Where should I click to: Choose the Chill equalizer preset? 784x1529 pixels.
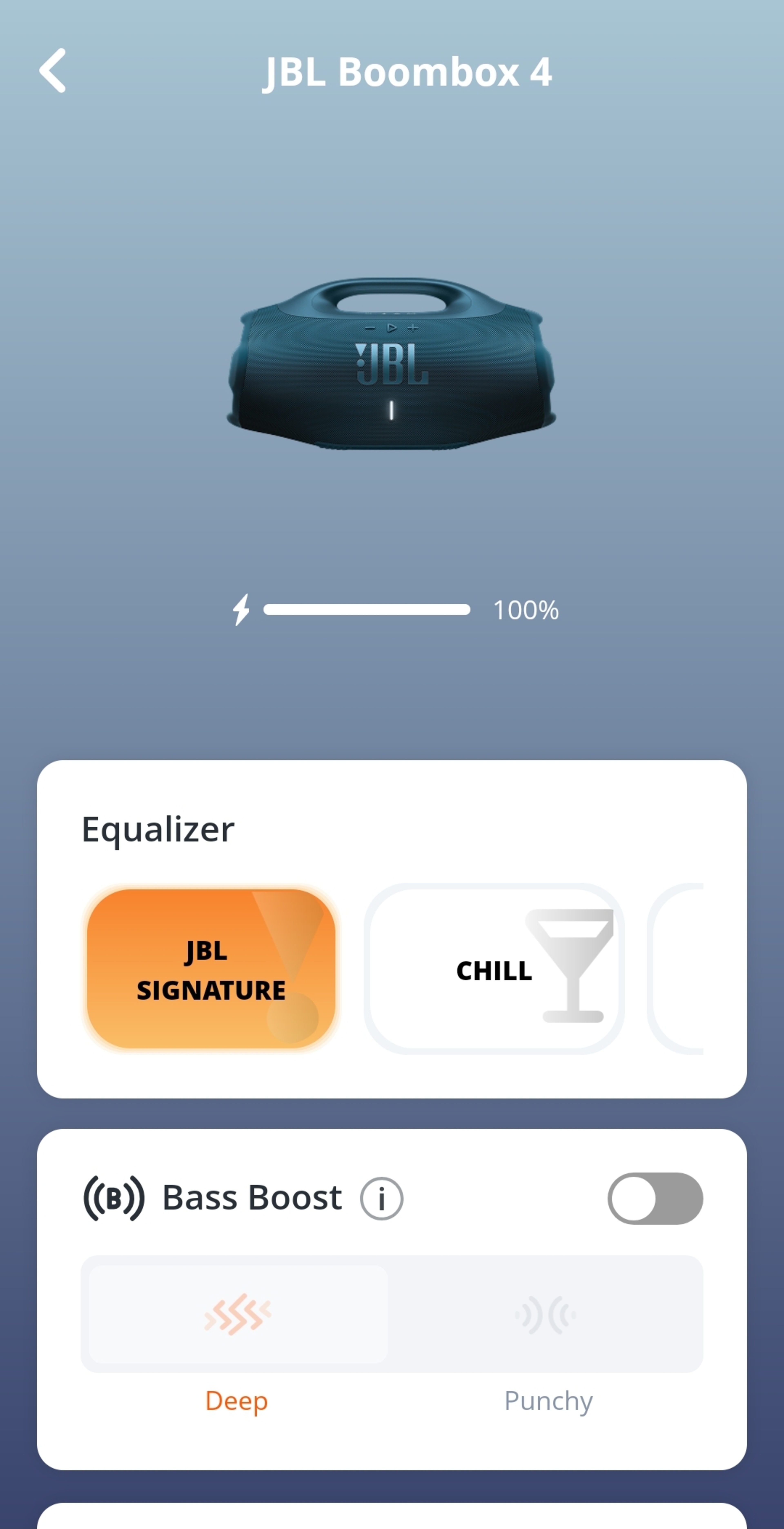click(494, 969)
